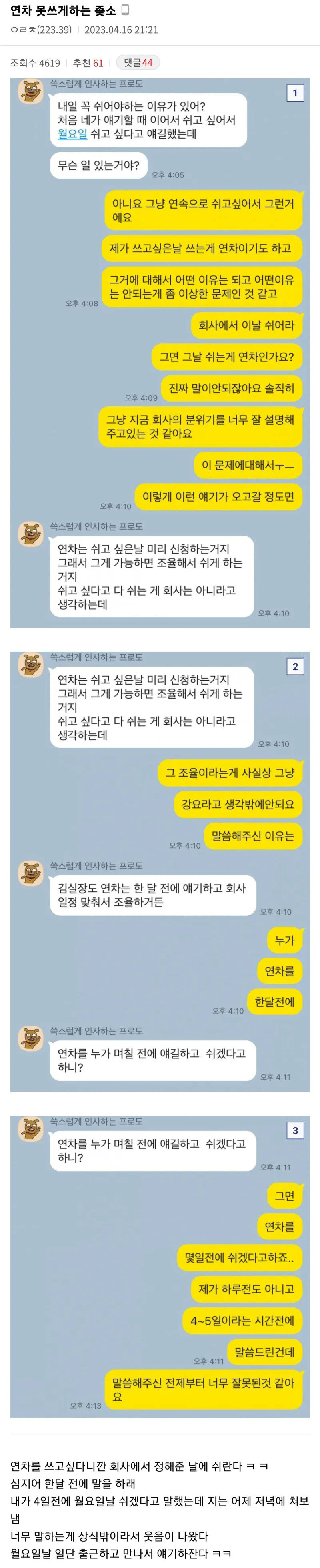Open the 댓글 44 comments button
Image resolution: width=320 pixels, height=1568 pixels.
(138, 63)
